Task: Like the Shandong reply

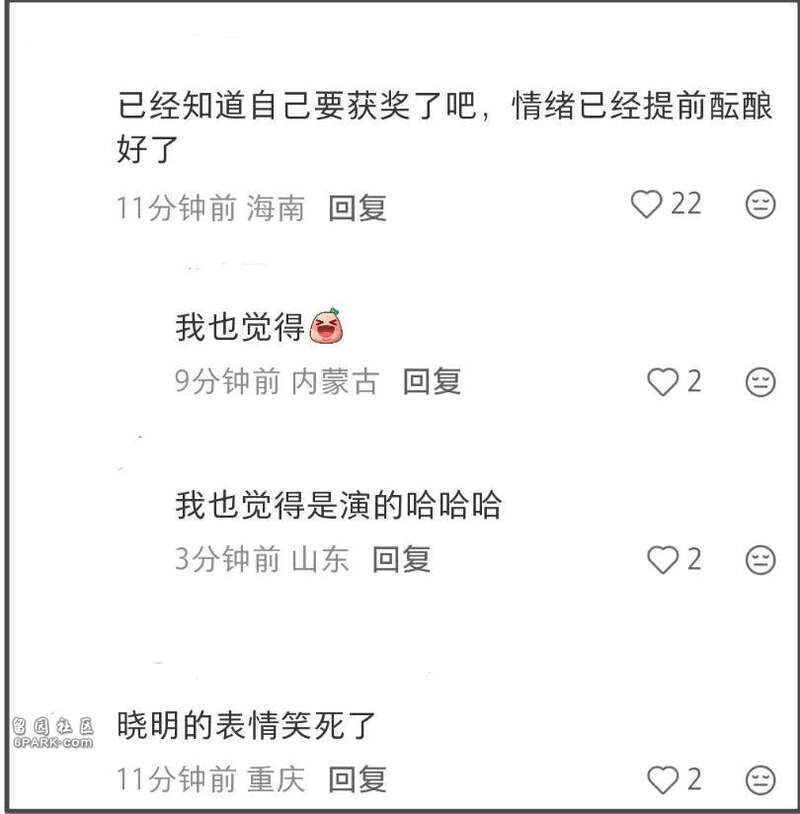Action: click(x=662, y=559)
